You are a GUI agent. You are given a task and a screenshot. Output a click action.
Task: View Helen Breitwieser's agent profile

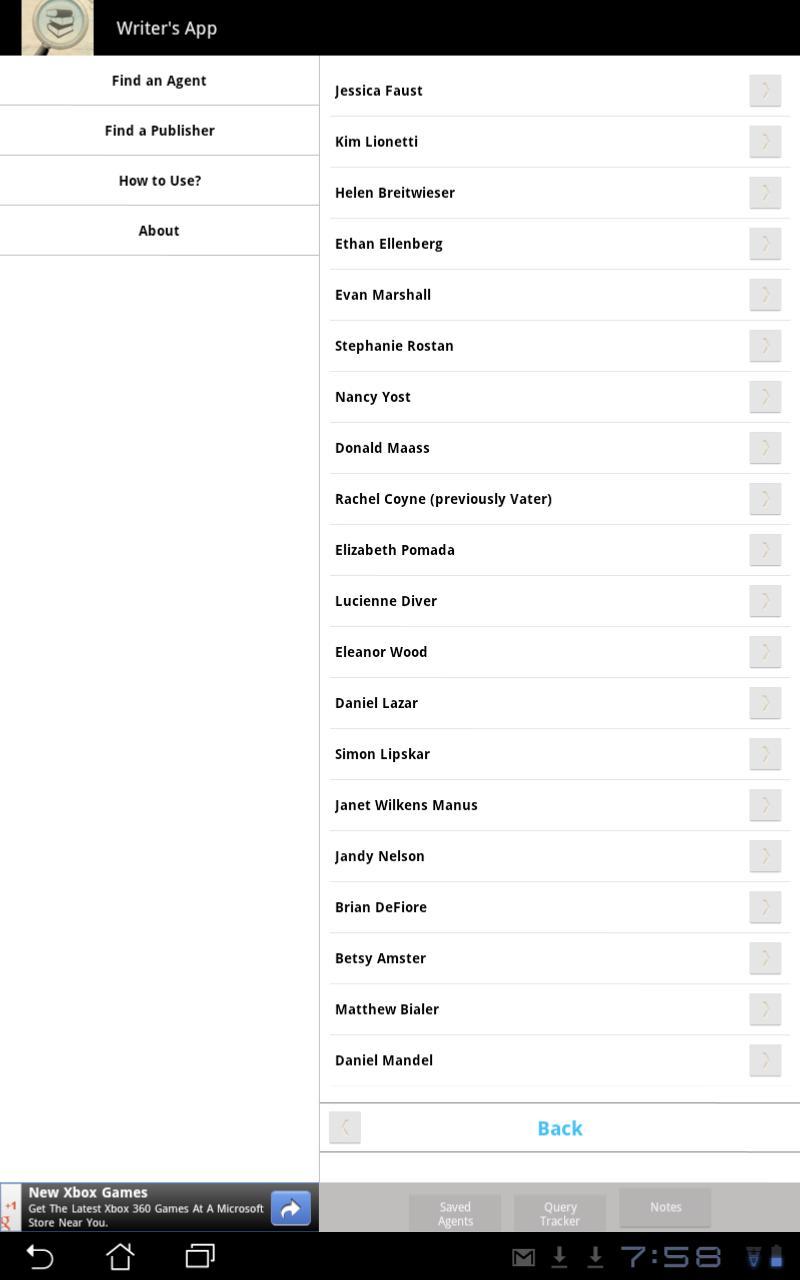coord(395,193)
